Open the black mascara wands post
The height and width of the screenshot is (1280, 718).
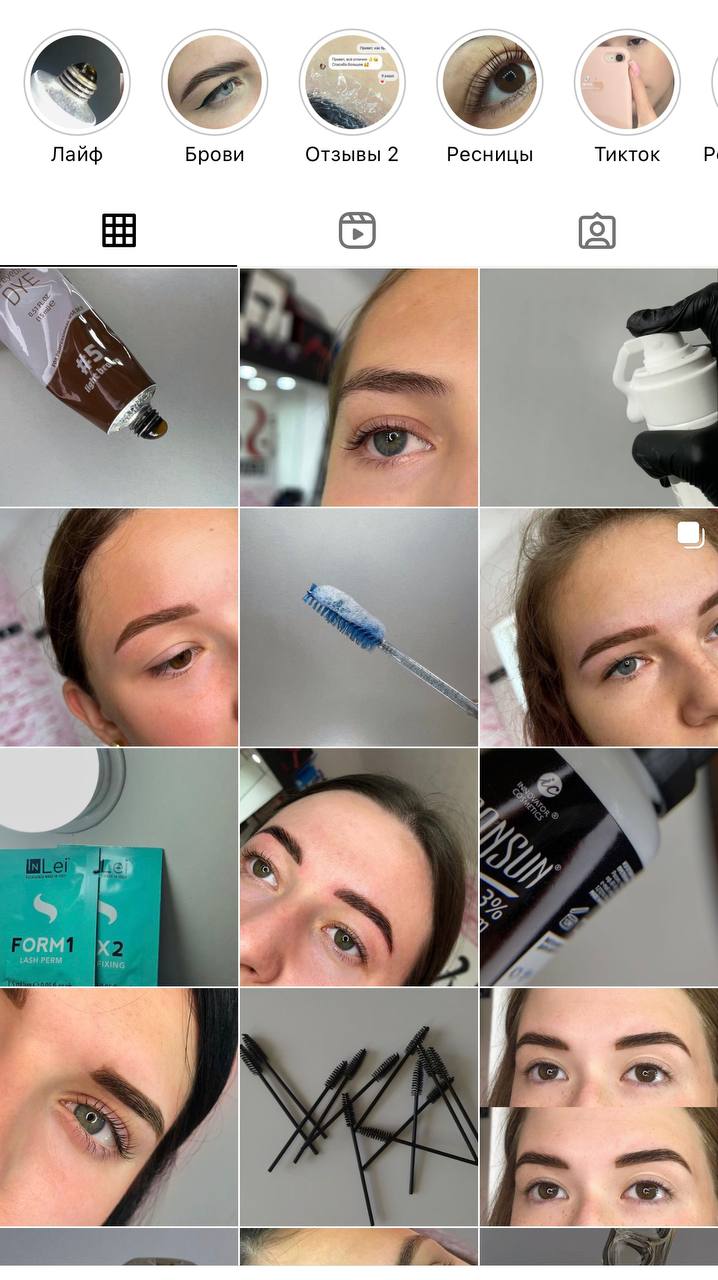359,1107
